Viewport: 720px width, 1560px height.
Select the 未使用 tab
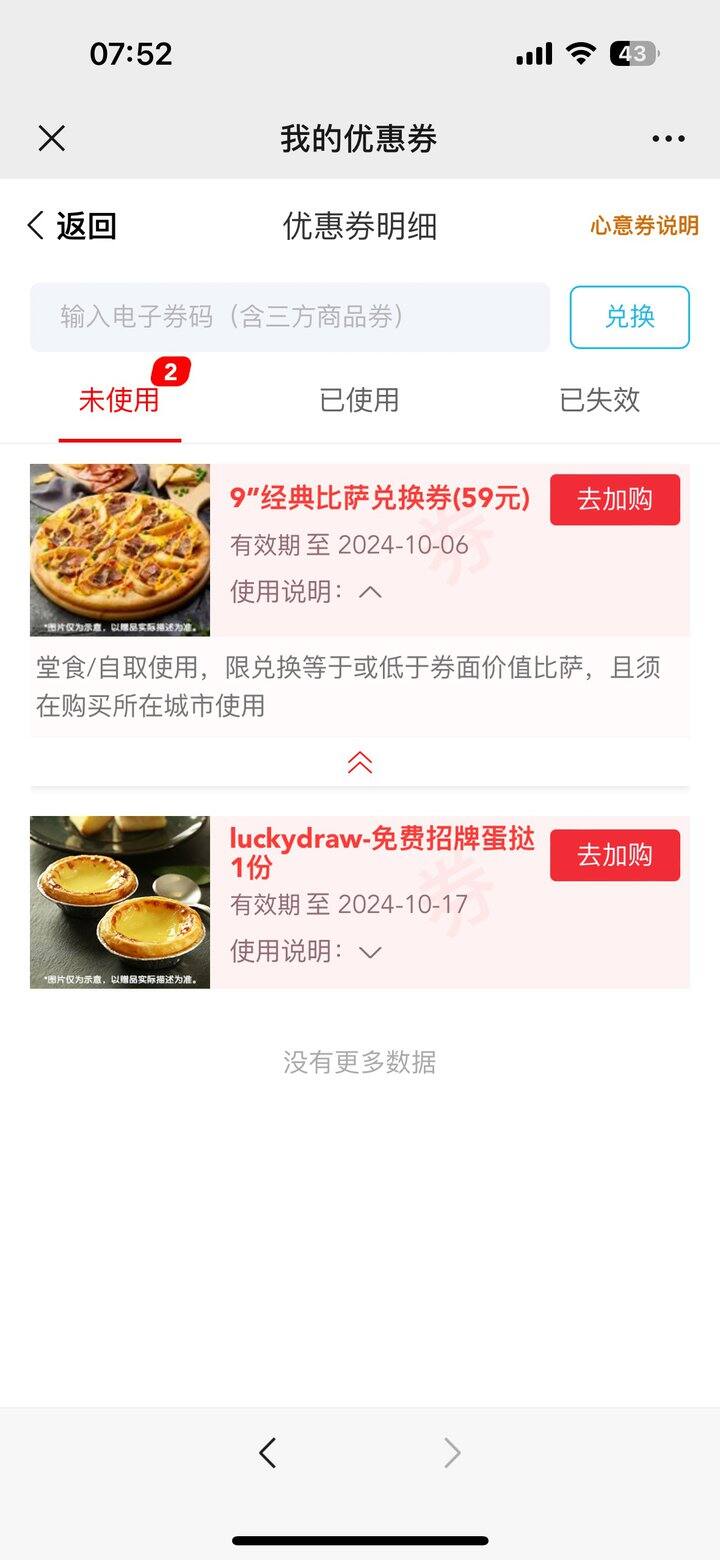(119, 400)
